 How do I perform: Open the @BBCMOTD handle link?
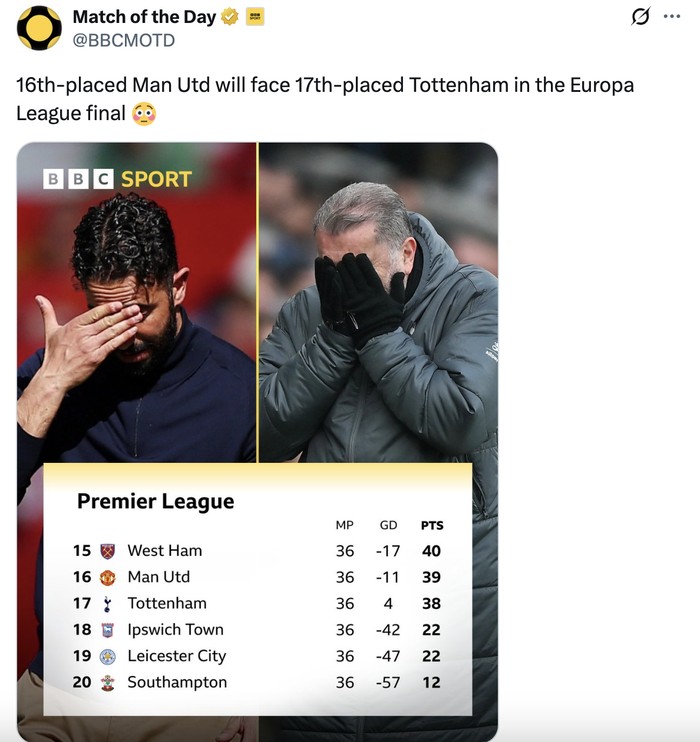(124, 40)
